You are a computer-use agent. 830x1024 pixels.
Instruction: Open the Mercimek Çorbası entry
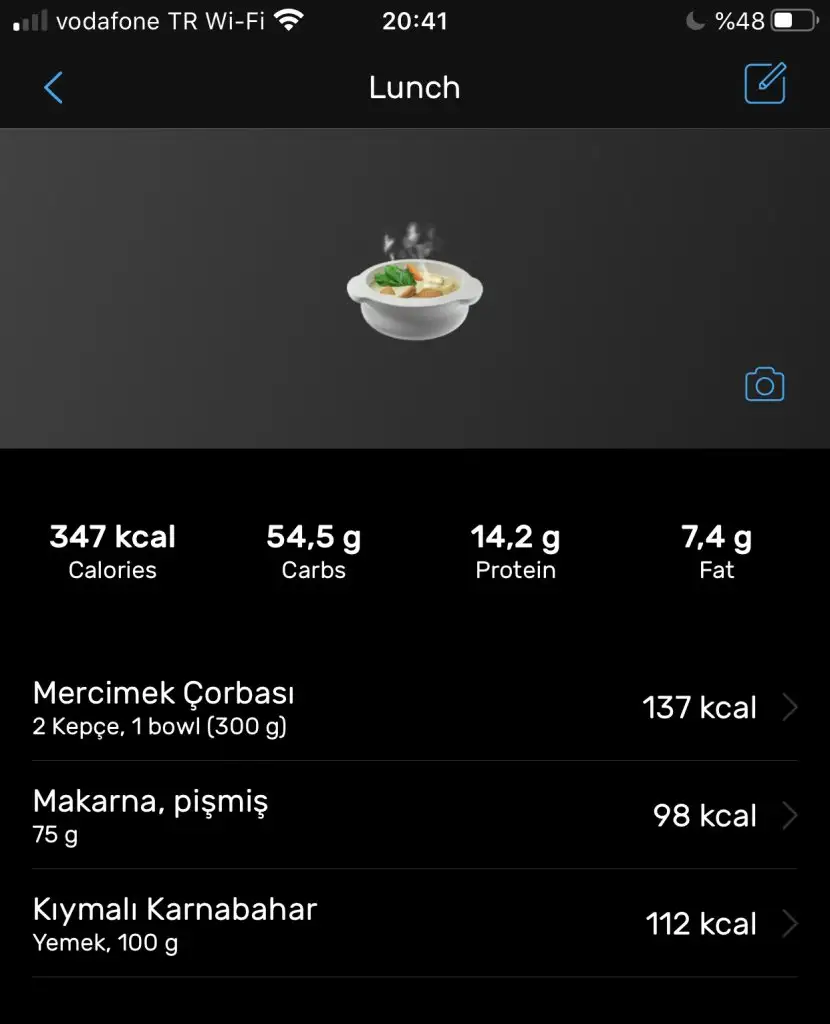[x=415, y=707]
